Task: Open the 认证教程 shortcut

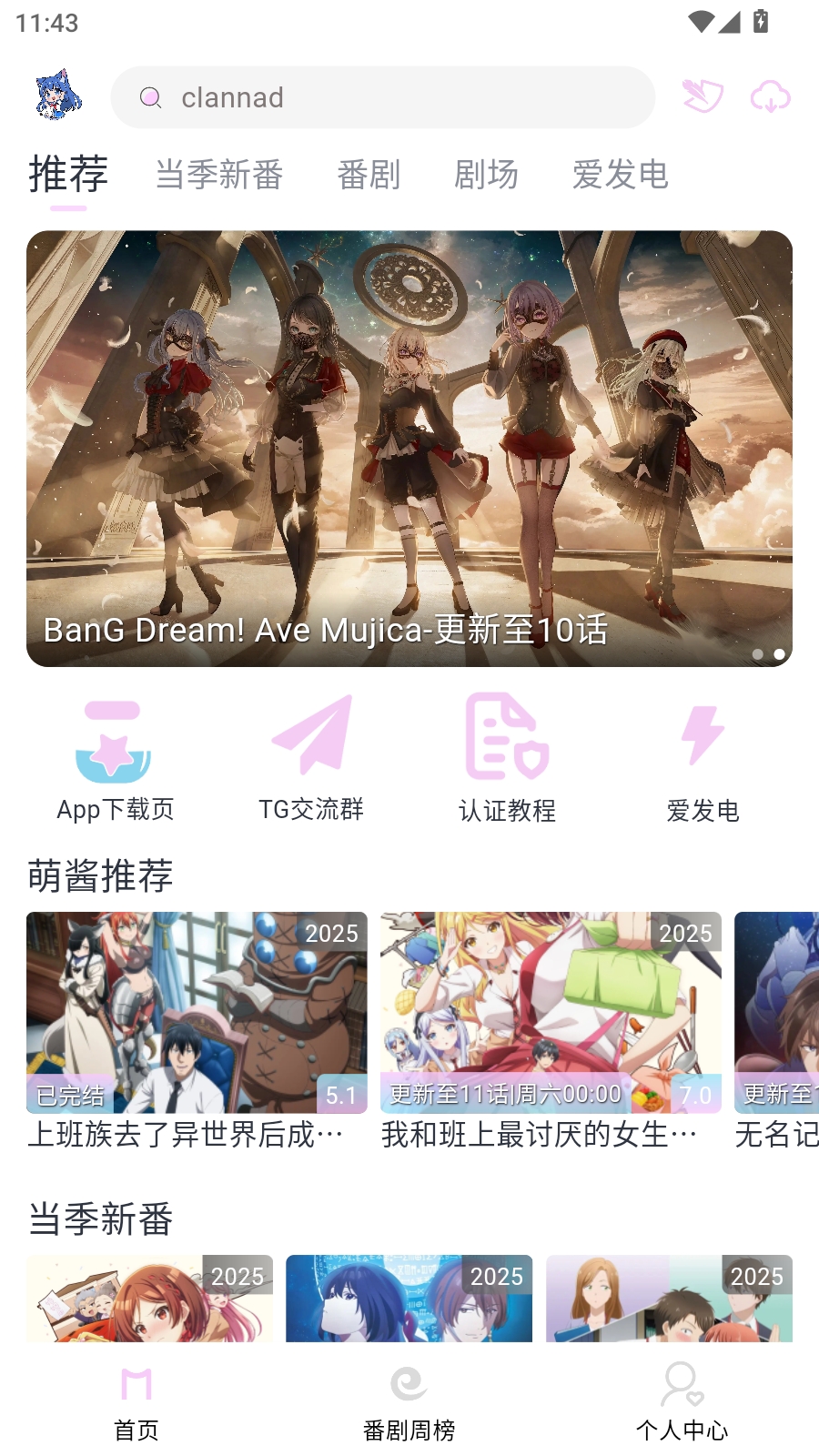Action: pos(507,760)
